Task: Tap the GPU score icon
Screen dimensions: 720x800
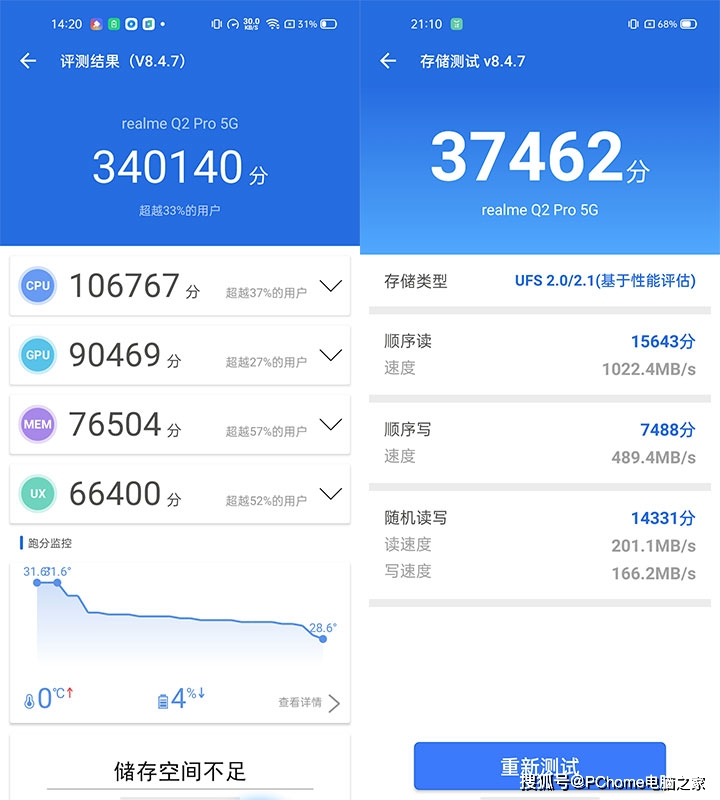Action: tap(38, 355)
